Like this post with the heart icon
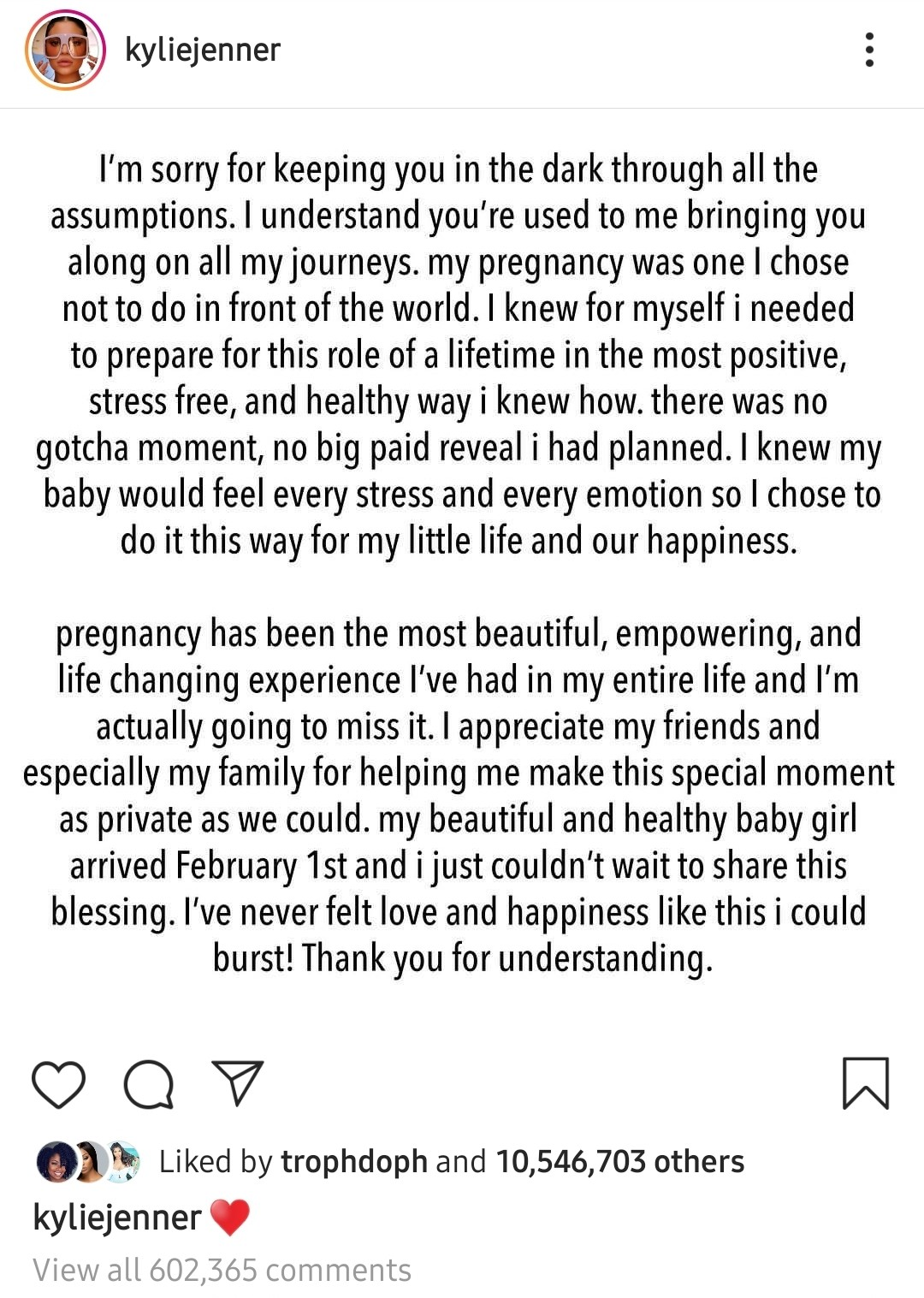This screenshot has width=924, height=1298. pos(58,1084)
